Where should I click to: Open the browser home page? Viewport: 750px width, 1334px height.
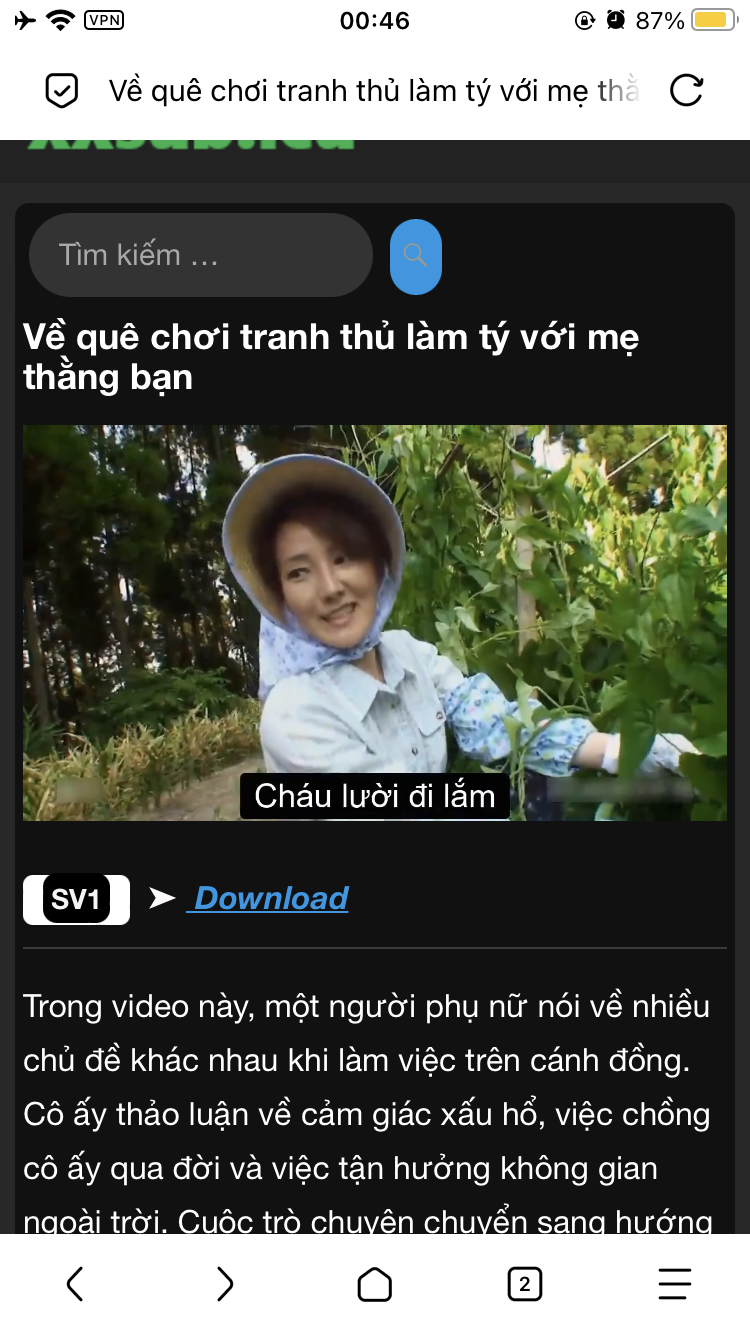click(x=375, y=1283)
